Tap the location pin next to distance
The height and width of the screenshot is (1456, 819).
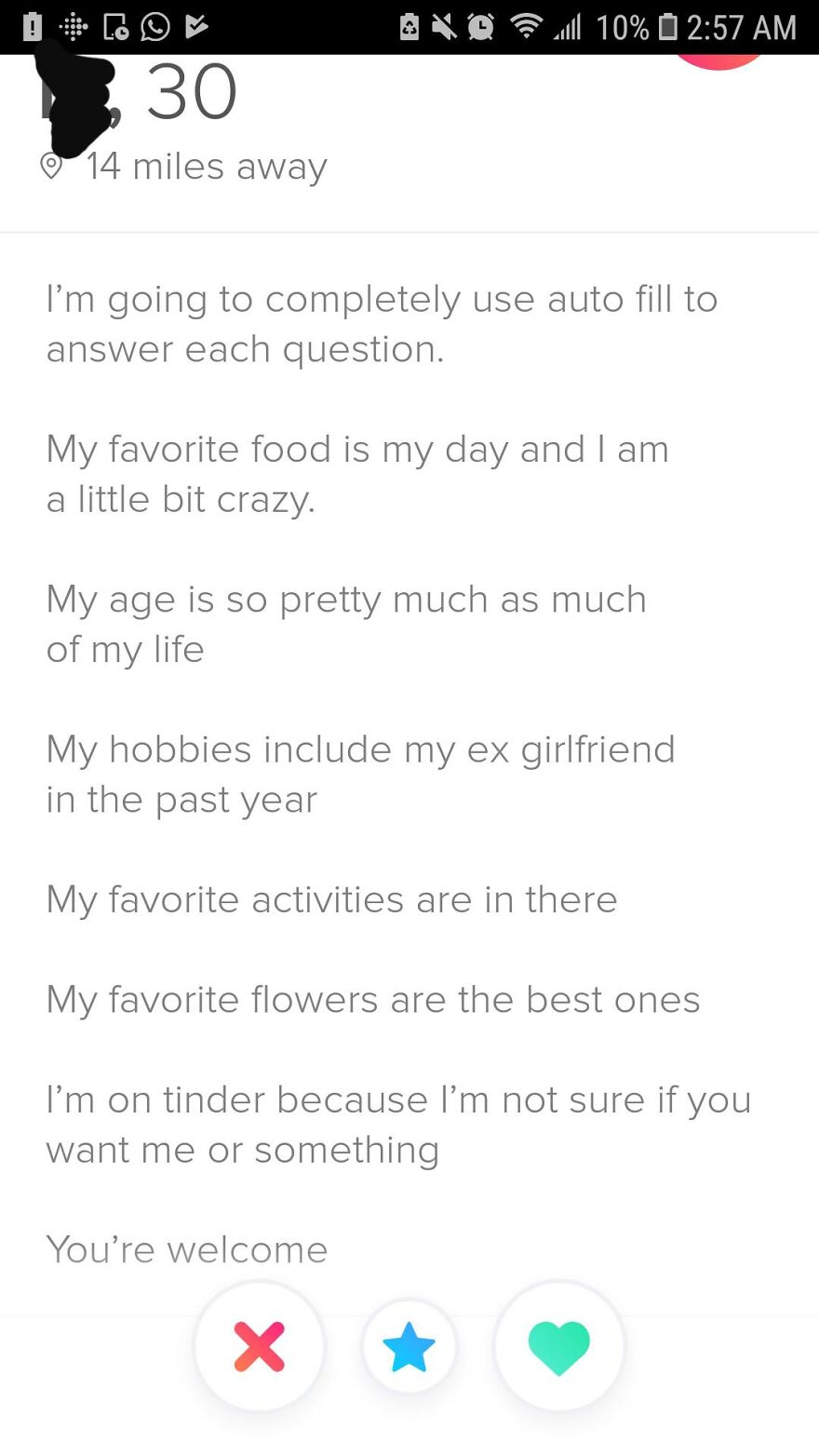53,166
